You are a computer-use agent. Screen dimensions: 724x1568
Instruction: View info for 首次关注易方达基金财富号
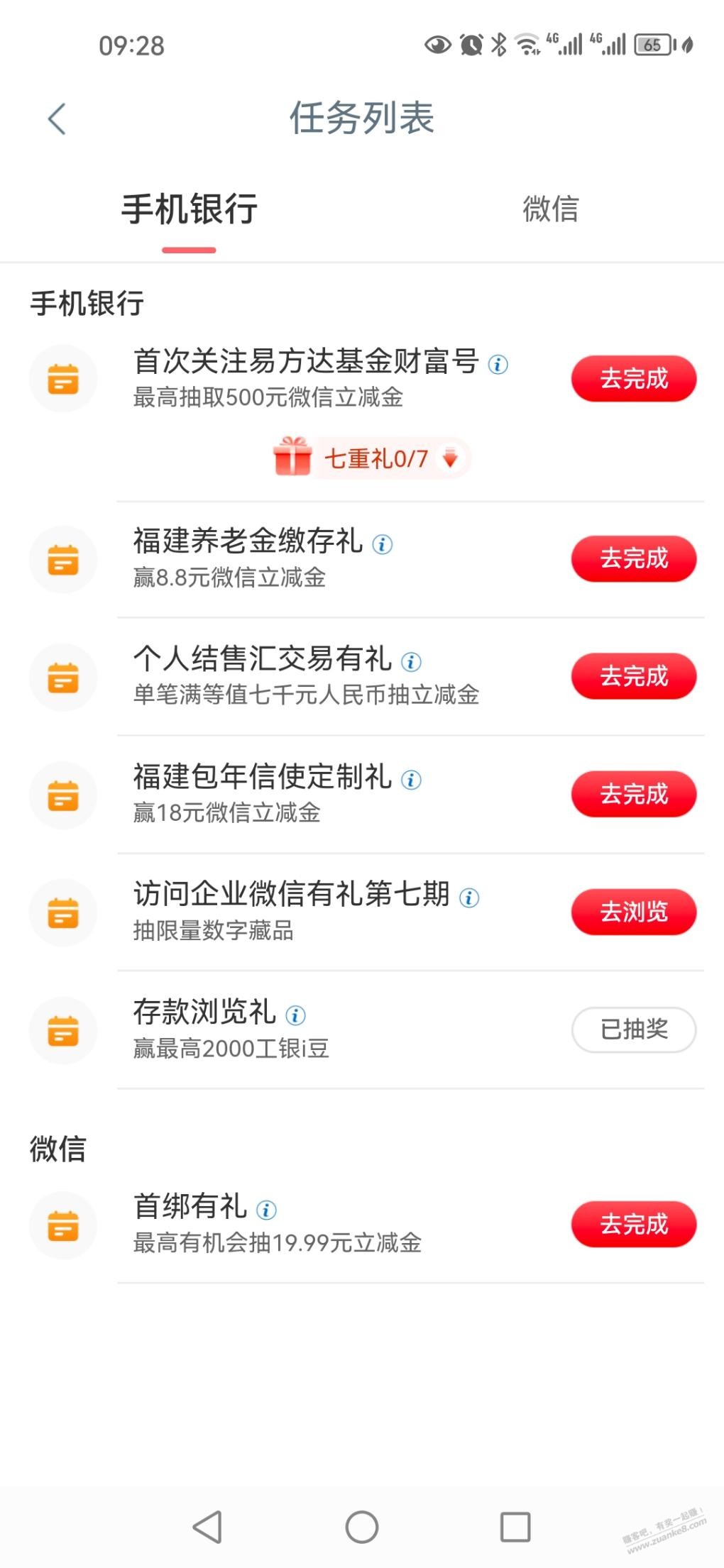pyautogui.click(x=498, y=365)
